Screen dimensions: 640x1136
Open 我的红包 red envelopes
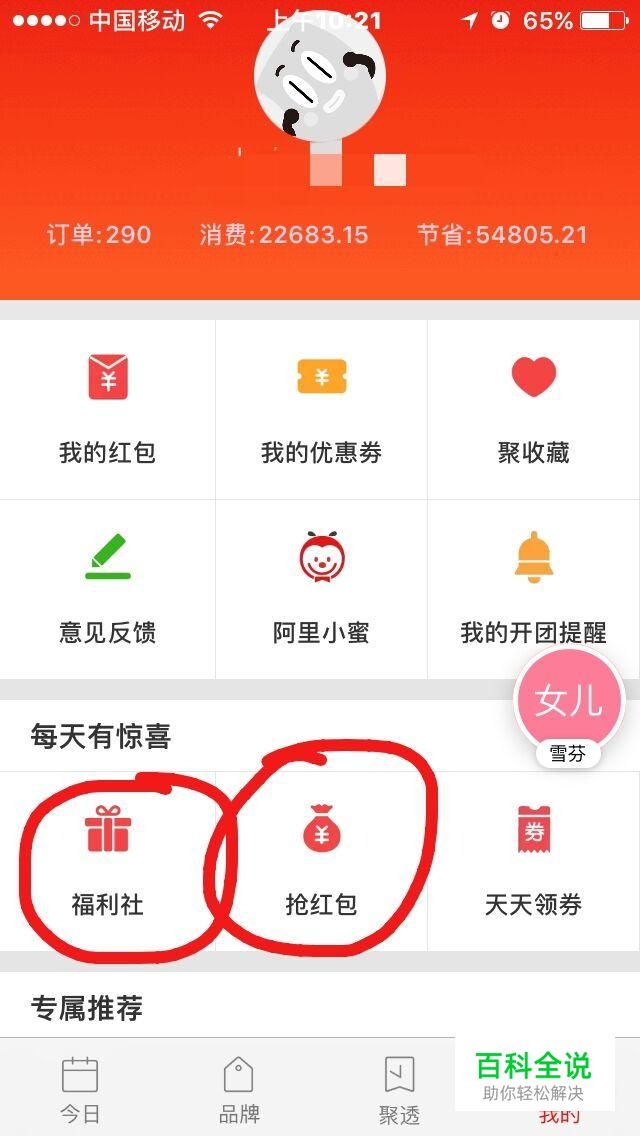point(107,410)
